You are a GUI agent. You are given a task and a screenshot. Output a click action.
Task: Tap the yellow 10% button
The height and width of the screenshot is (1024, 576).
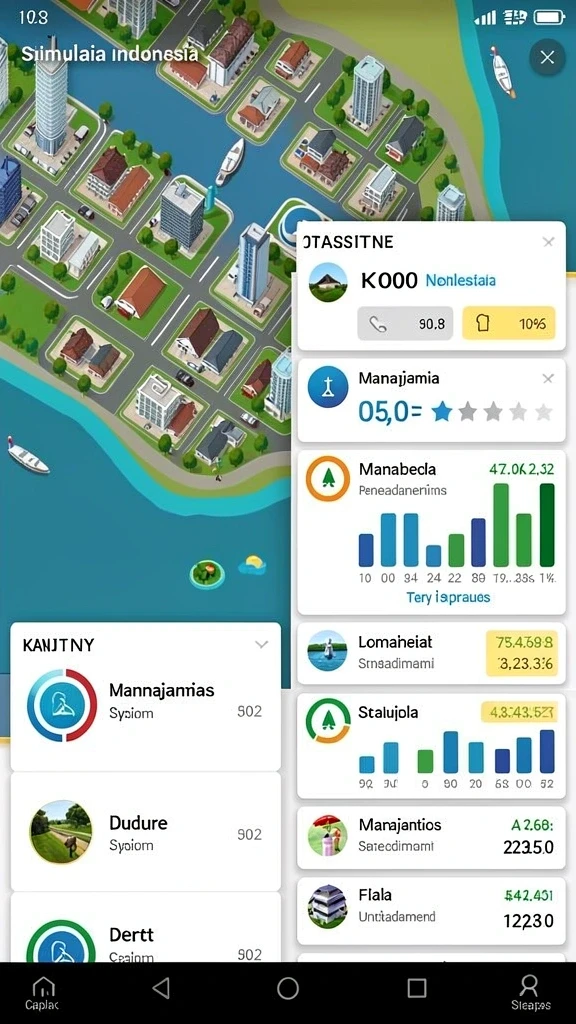coord(509,323)
